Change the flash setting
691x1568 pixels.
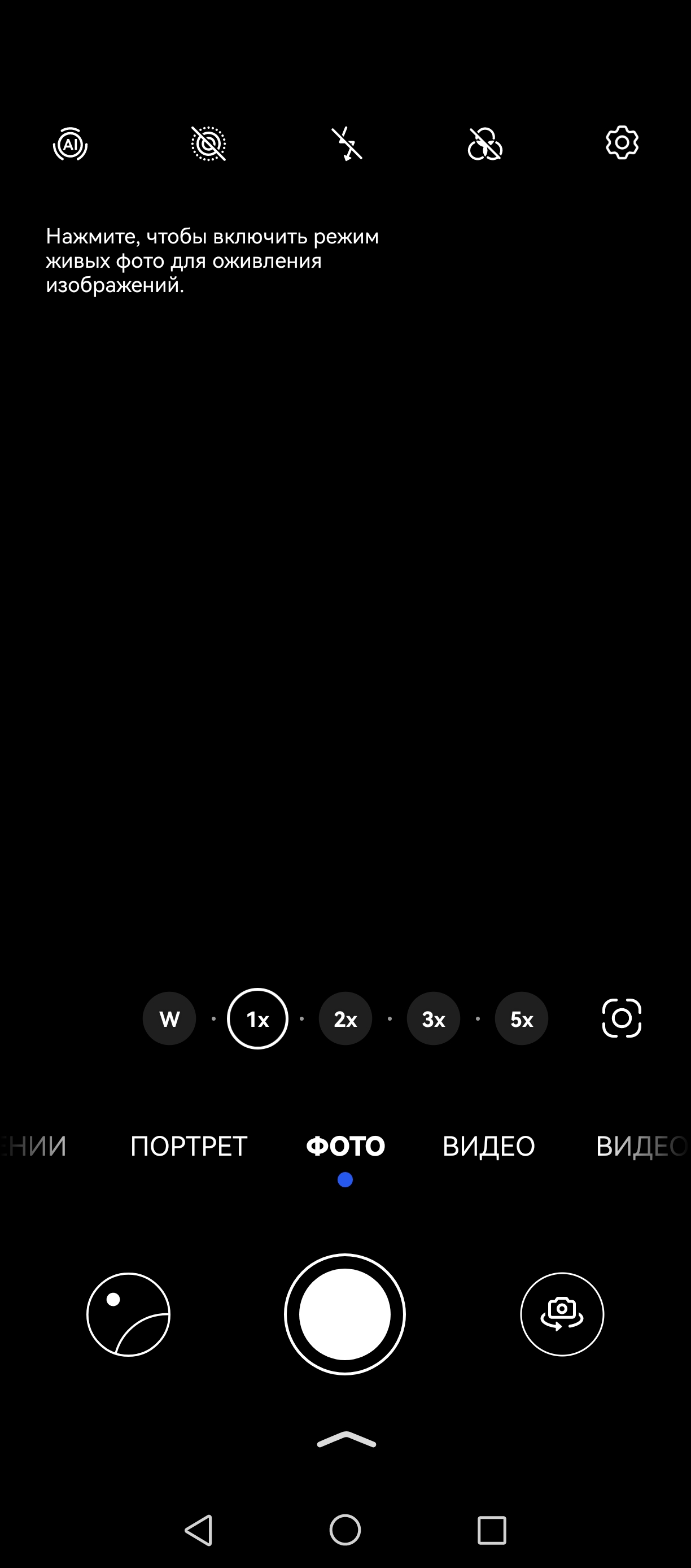tap(347, 144)
